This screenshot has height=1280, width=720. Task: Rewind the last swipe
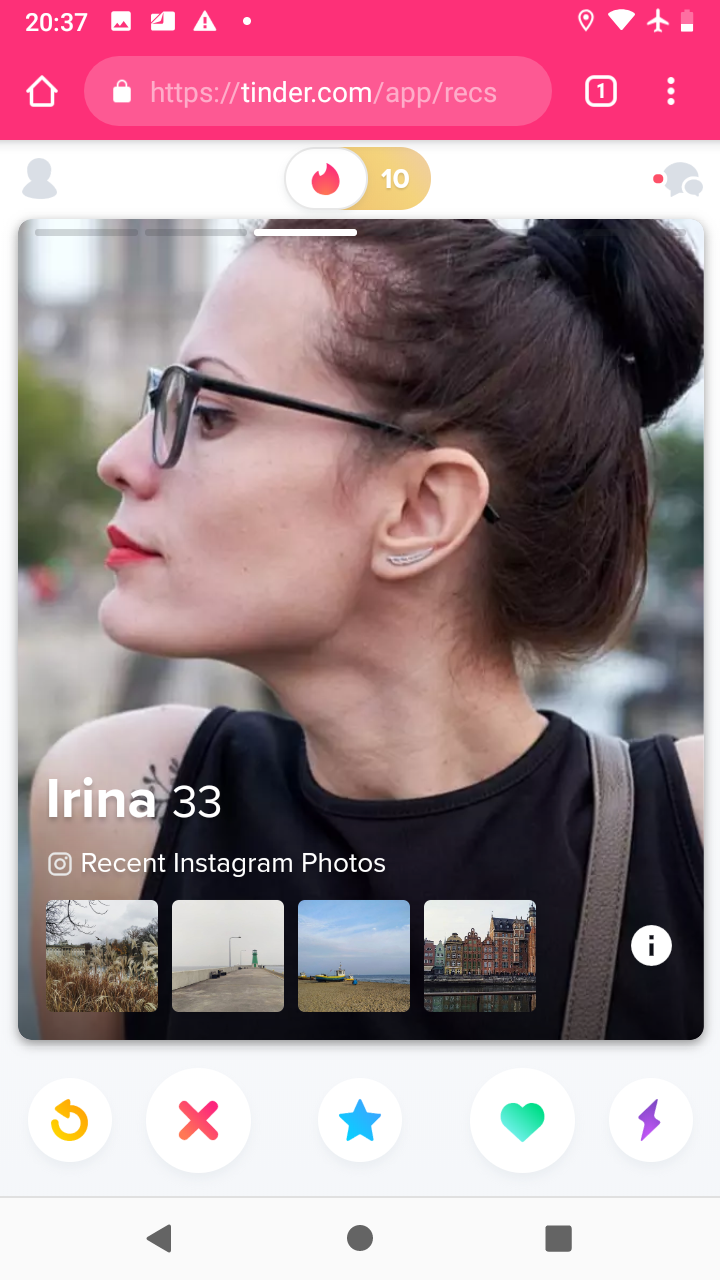point(70,1121)
